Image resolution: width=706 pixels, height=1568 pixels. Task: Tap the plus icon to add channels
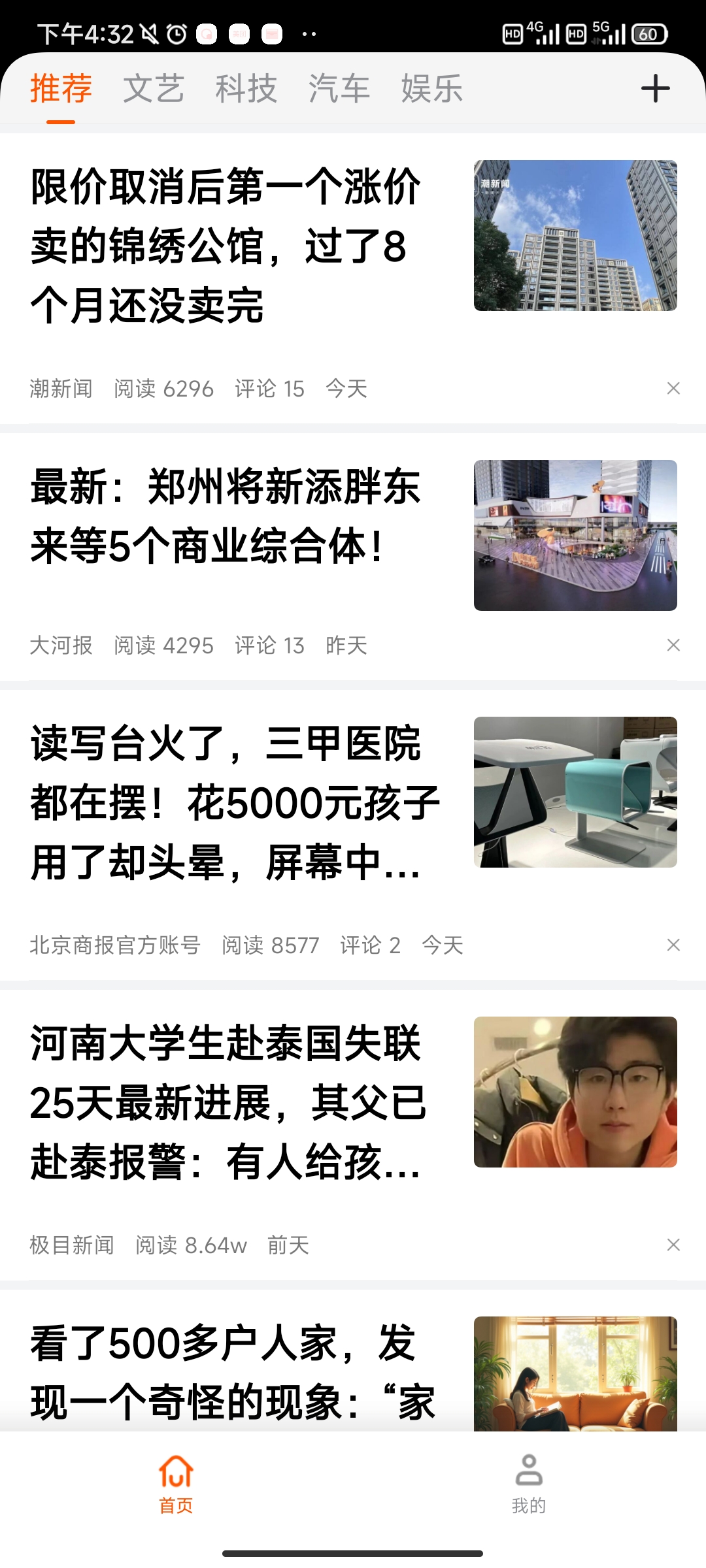pos(656,89)
